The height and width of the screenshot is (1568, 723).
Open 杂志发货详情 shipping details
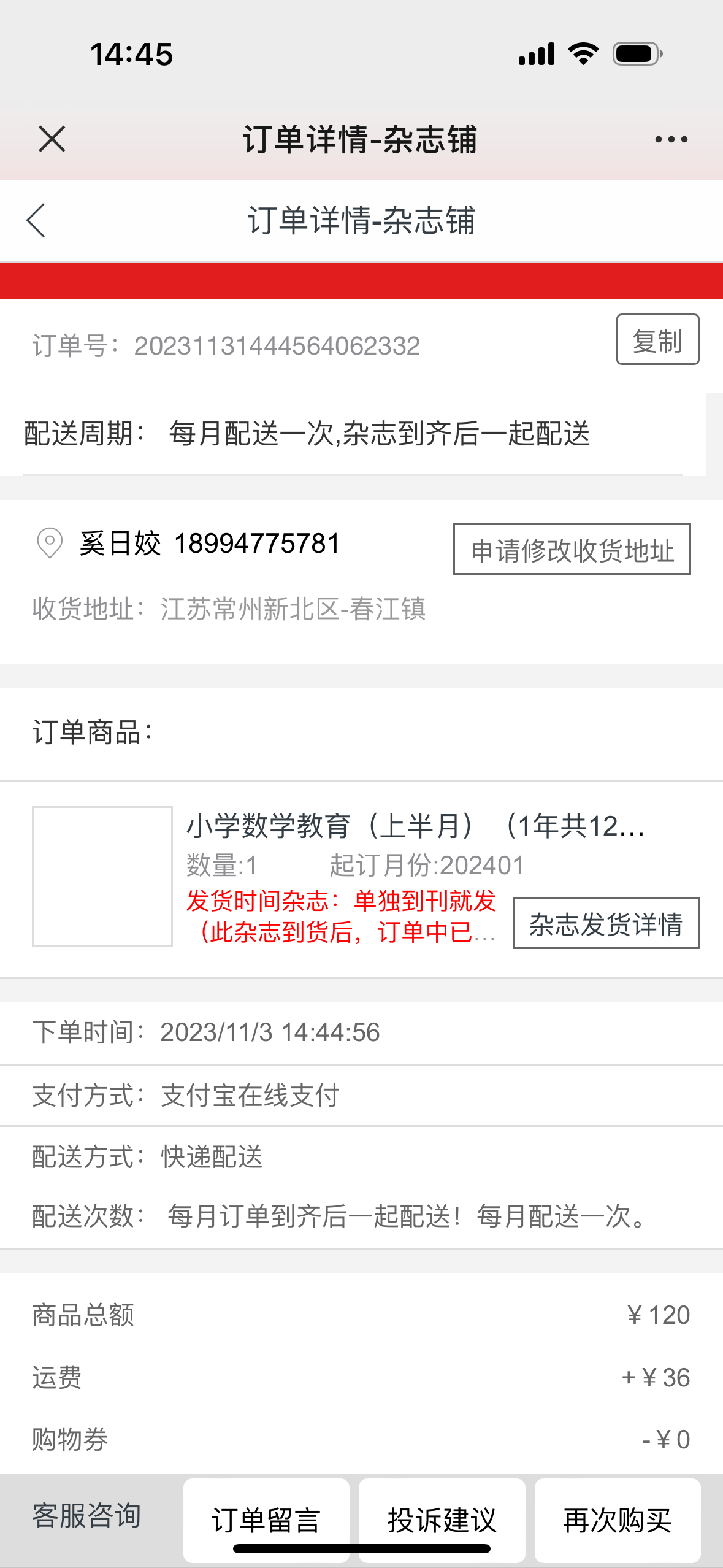click(x=606, y=923)
